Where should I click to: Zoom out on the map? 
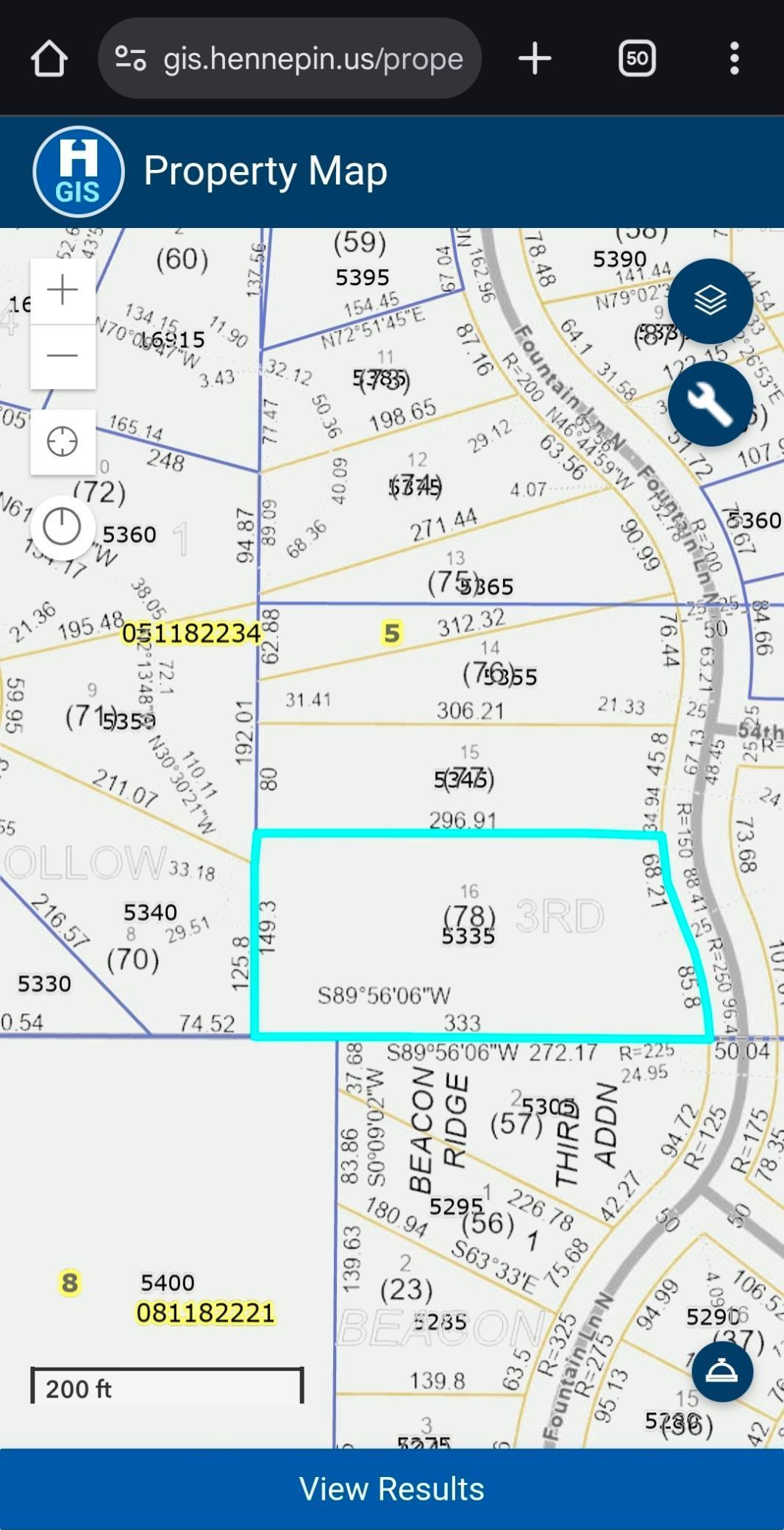coord(63,356)
